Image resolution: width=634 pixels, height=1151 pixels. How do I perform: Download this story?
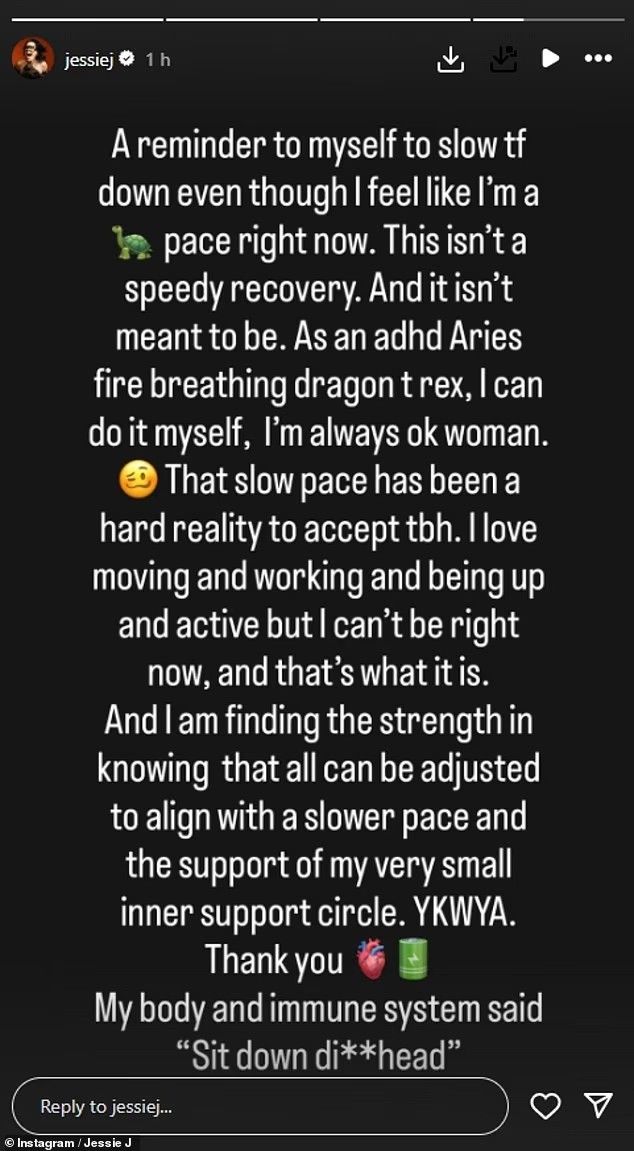(x=451, y=60)
